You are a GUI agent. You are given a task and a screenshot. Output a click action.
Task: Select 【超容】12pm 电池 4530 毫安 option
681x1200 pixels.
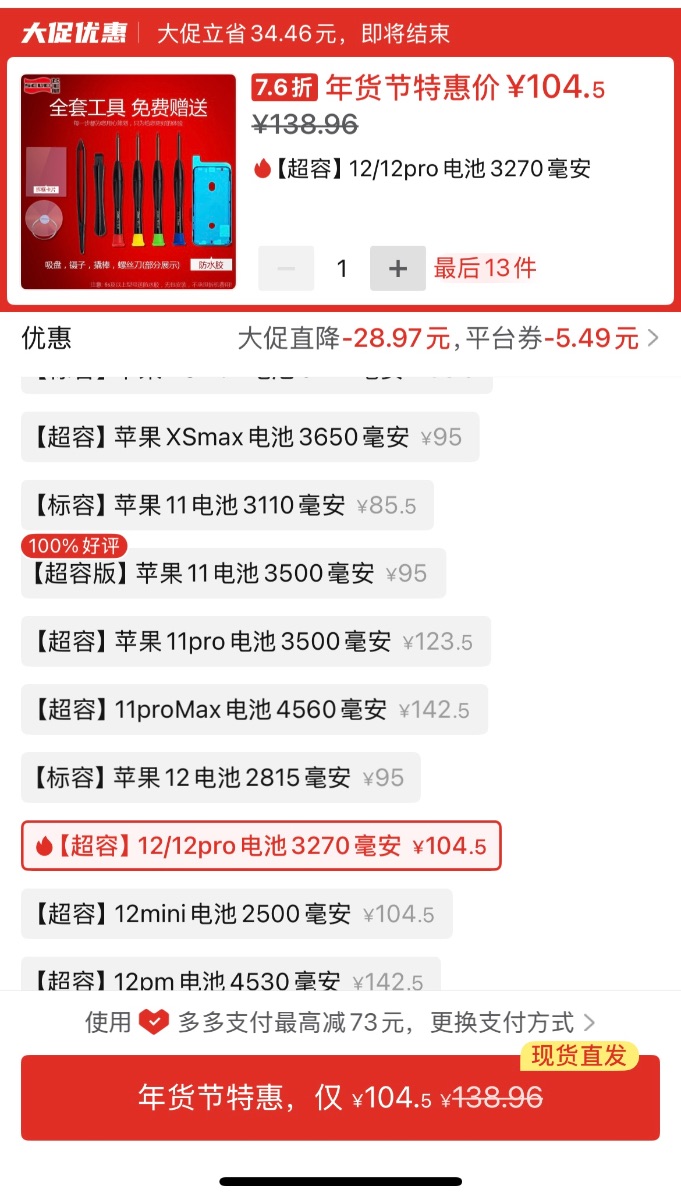click(x=230, y=978)
